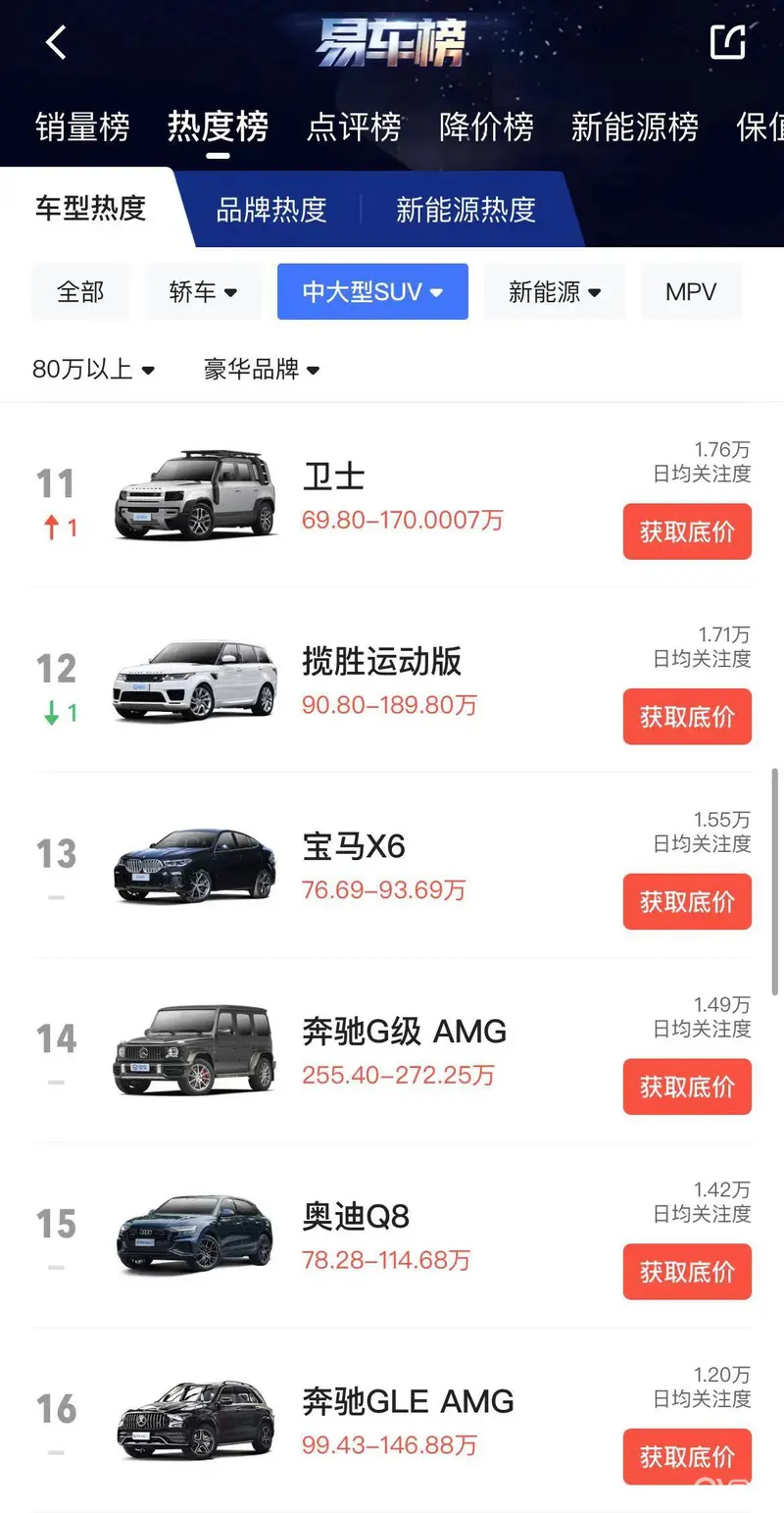This screenshot has width=784, height=1513.
Task: Open the 点评榜 tab
Action: click(354, 126)
